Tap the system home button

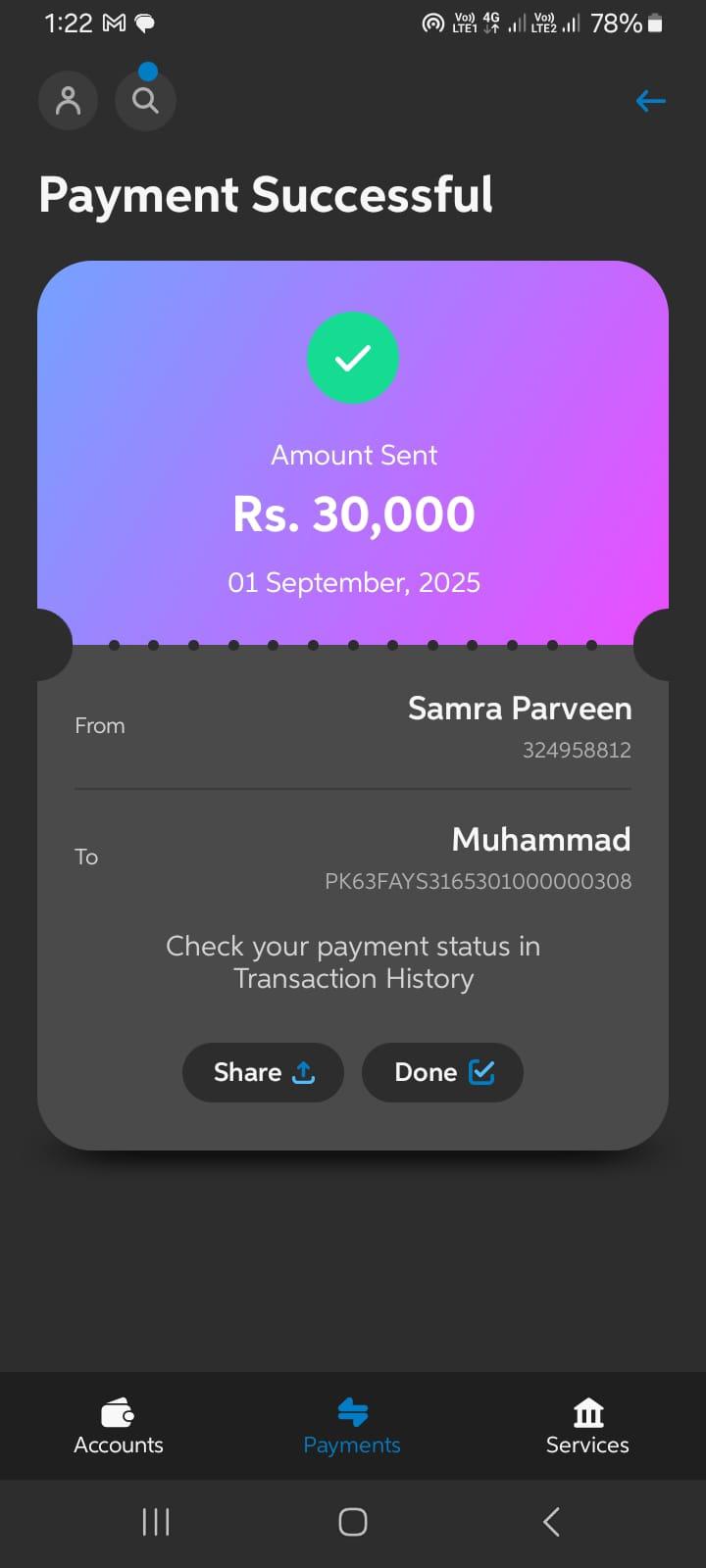[353, 1522]
